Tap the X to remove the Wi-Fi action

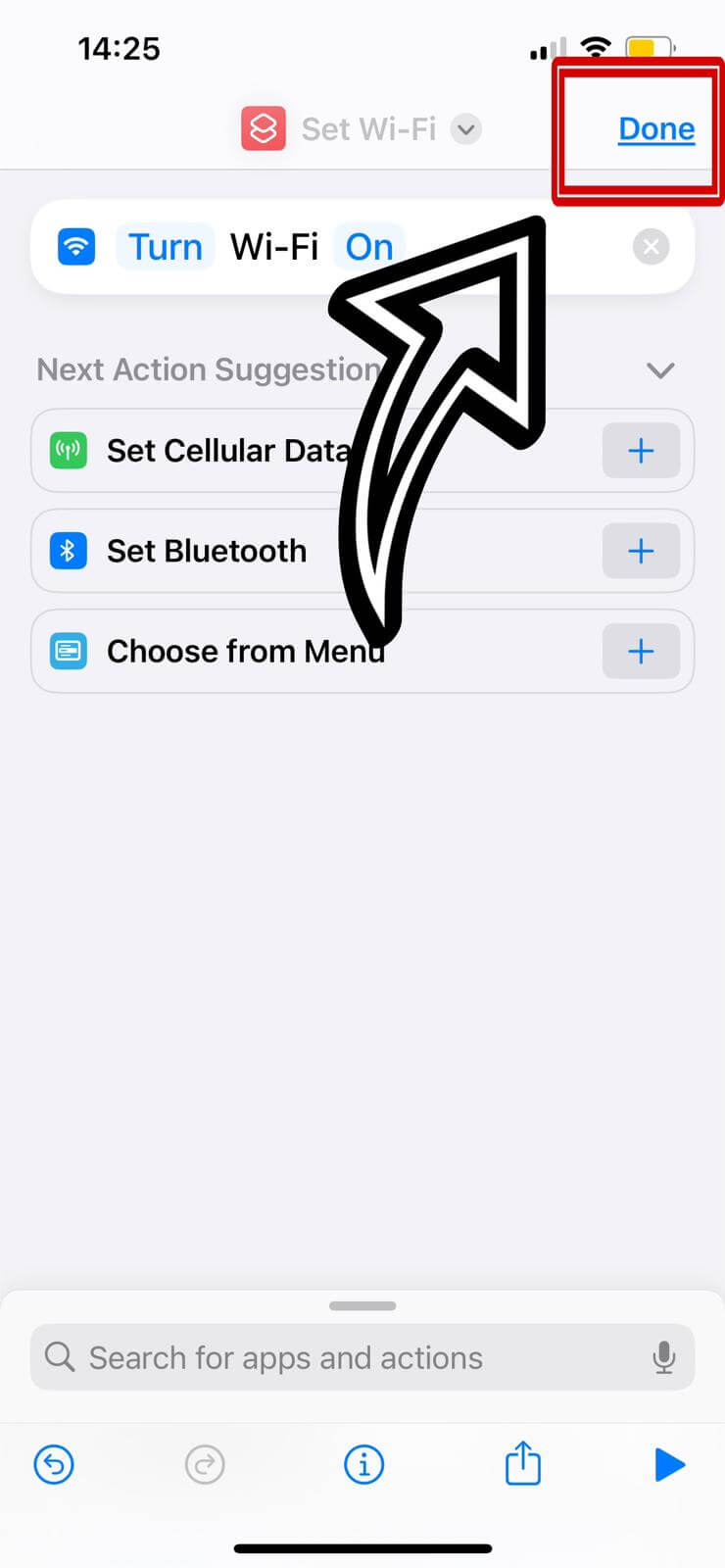click(x=651, y=246)
